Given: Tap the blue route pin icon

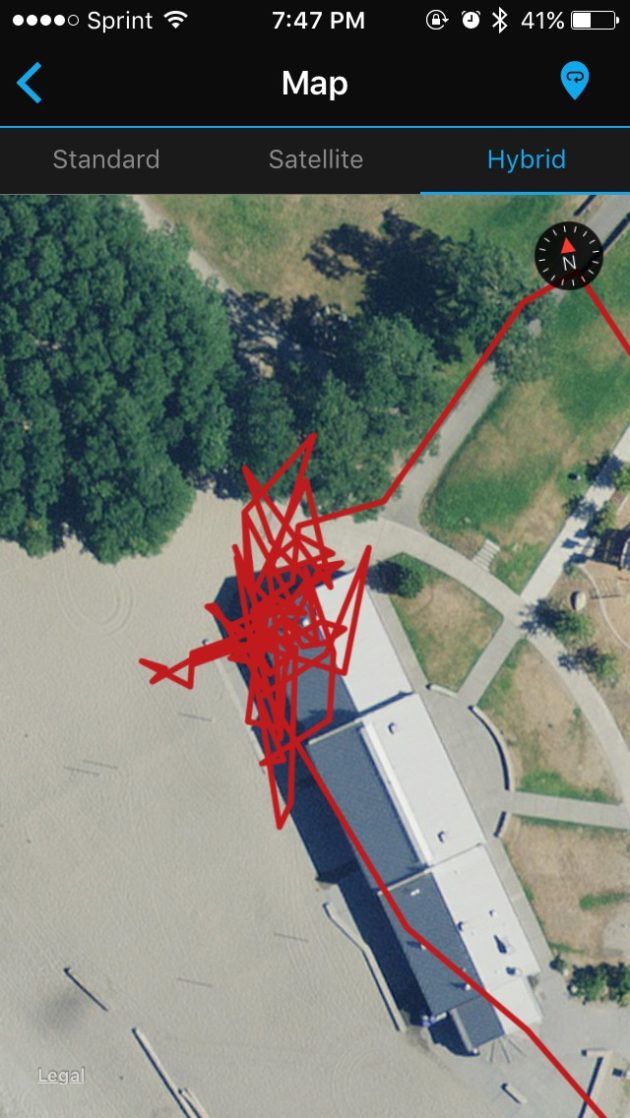Looking at the screenshot, I should pos(574,81).
